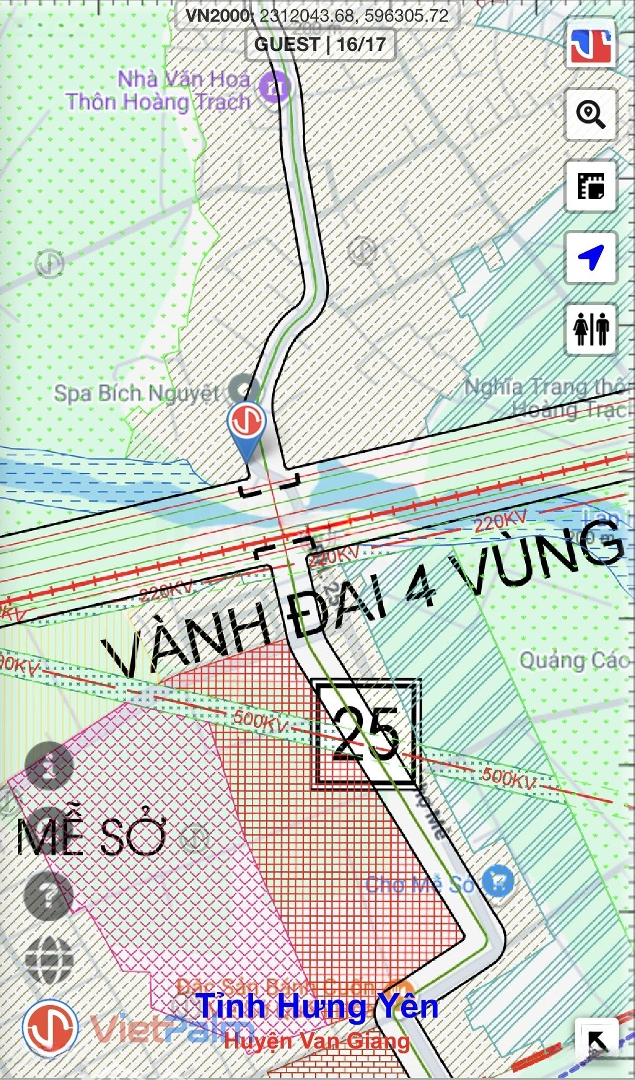Open the help question mark icon
Image resolution: width=635 pixels, height=1080 pixels.
[x=50, y=893]
